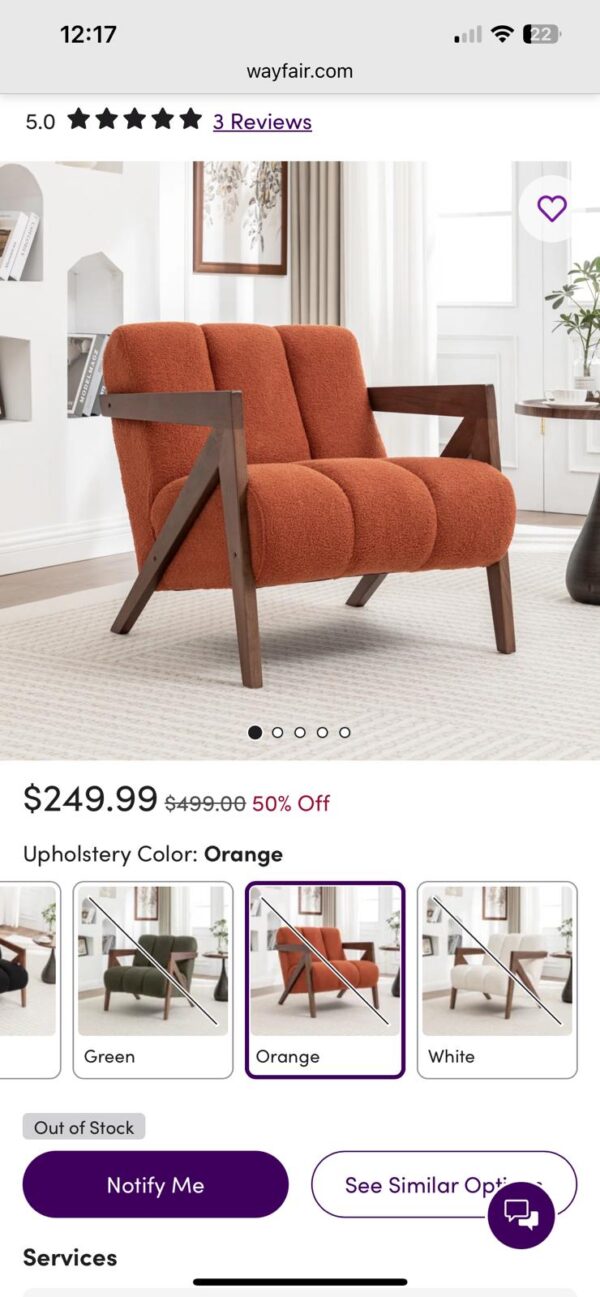600x1297 pixels.
Task: Select the Orange upholstery color
Action: (x=325, y=979)
